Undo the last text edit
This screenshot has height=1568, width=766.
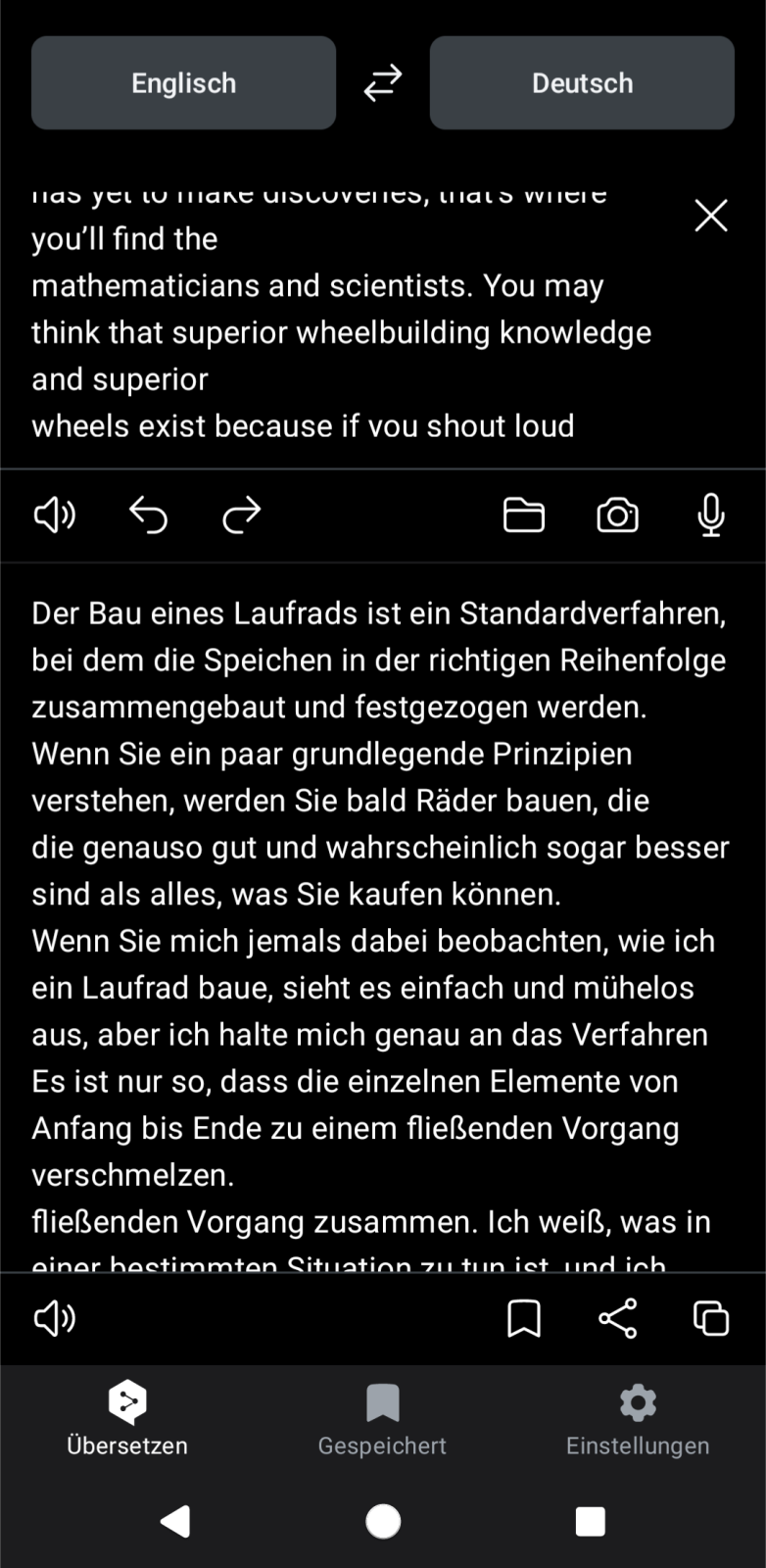(x=149, y=514)
